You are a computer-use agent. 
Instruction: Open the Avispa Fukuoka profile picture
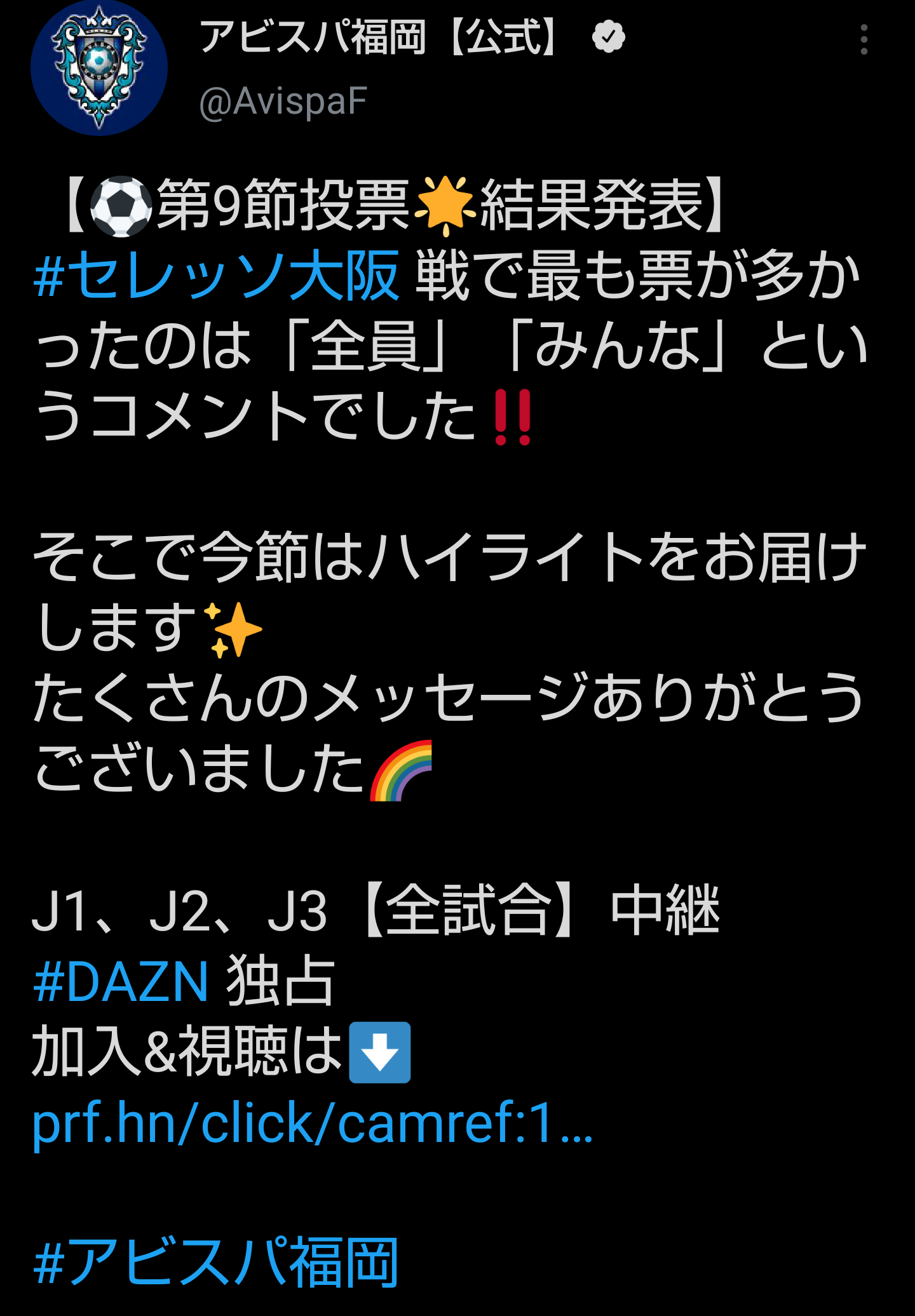click(99, 68)
